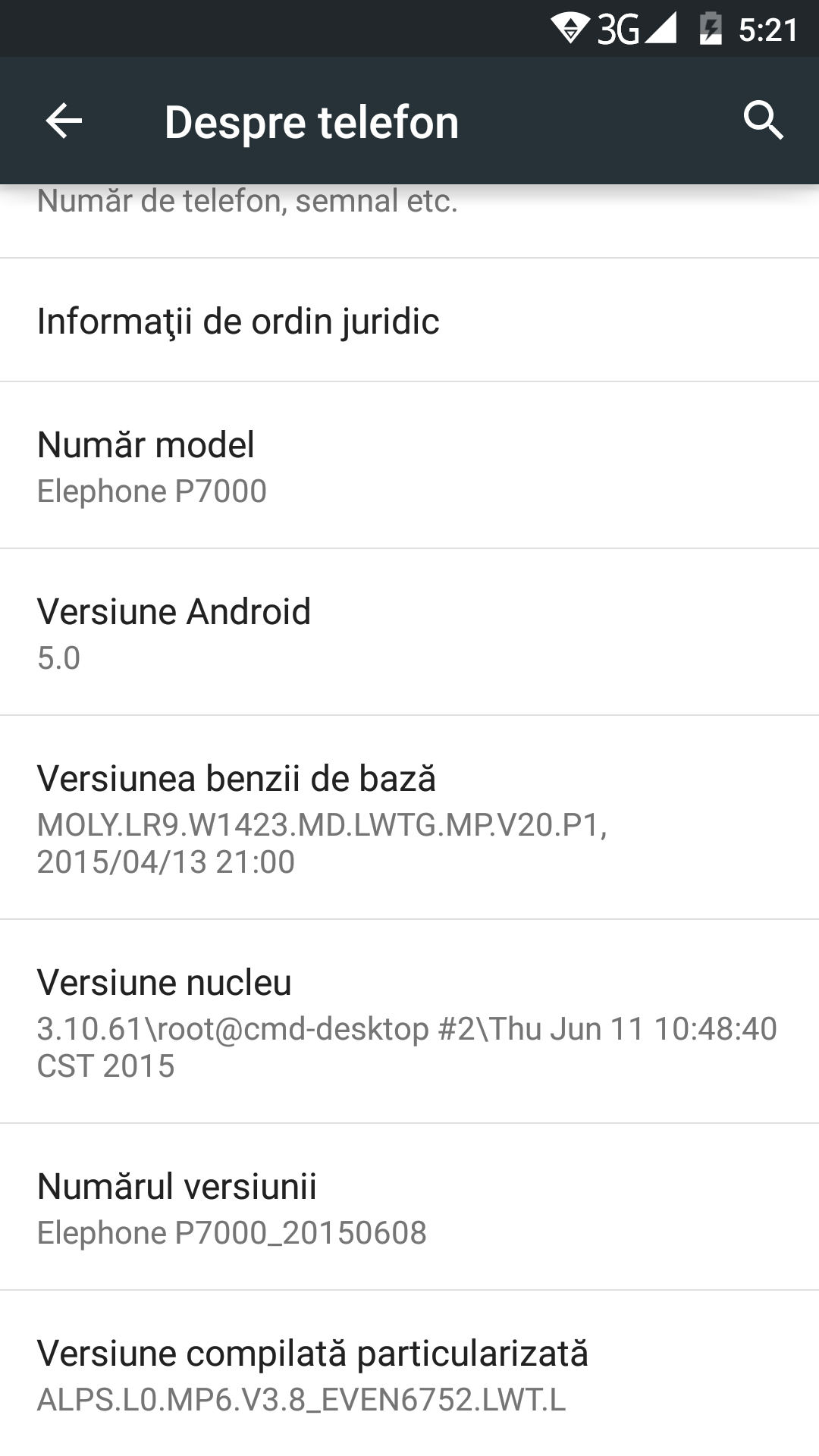Open Informaţii de ordin juridic
Screen dimensions: 819x1456
(x=409, y=321)
